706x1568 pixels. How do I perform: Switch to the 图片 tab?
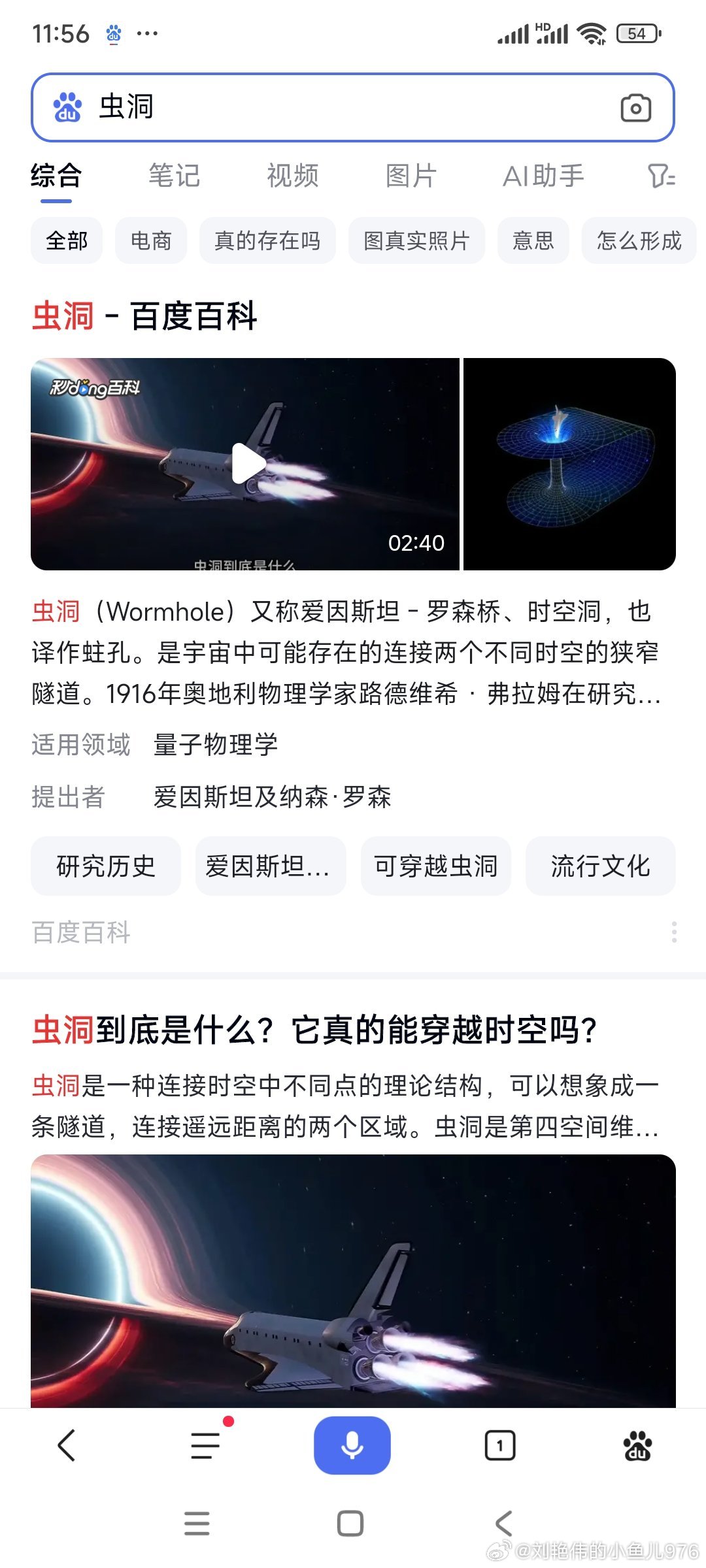click(411, 176)
